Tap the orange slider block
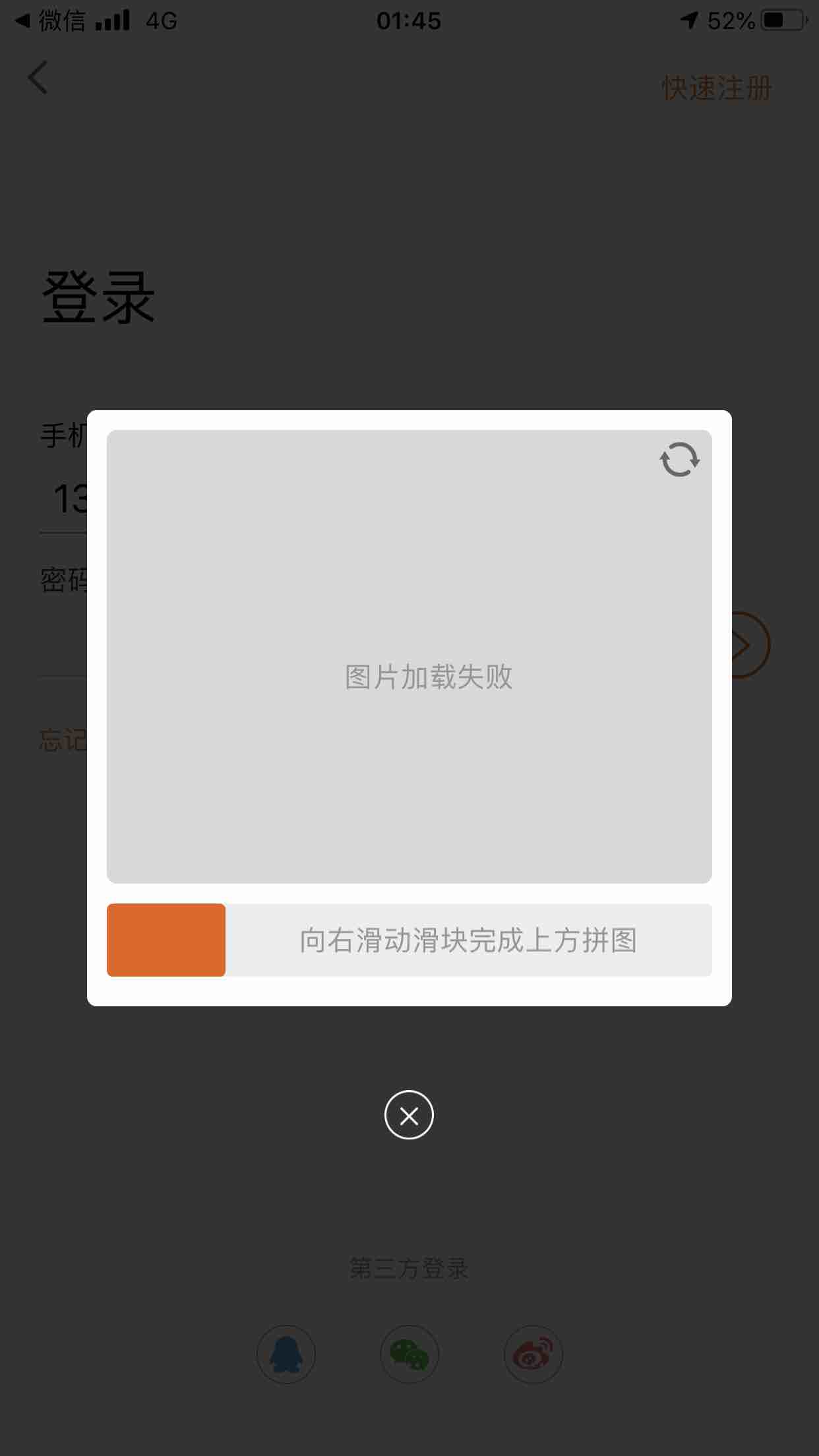The image size is (819, 1456). (x=166, y=940)
